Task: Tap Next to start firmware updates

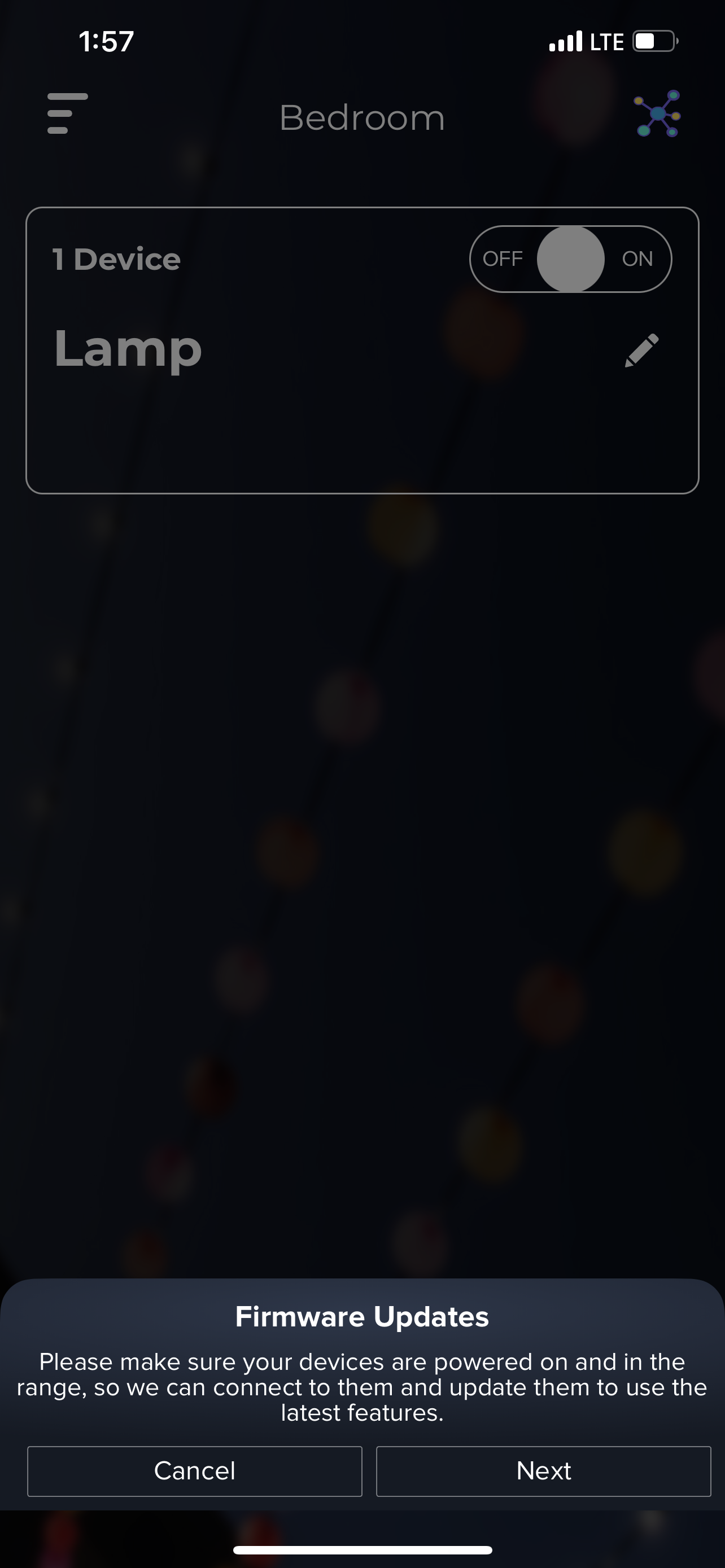Action: pyautogui.click(x=543, y=1470)
